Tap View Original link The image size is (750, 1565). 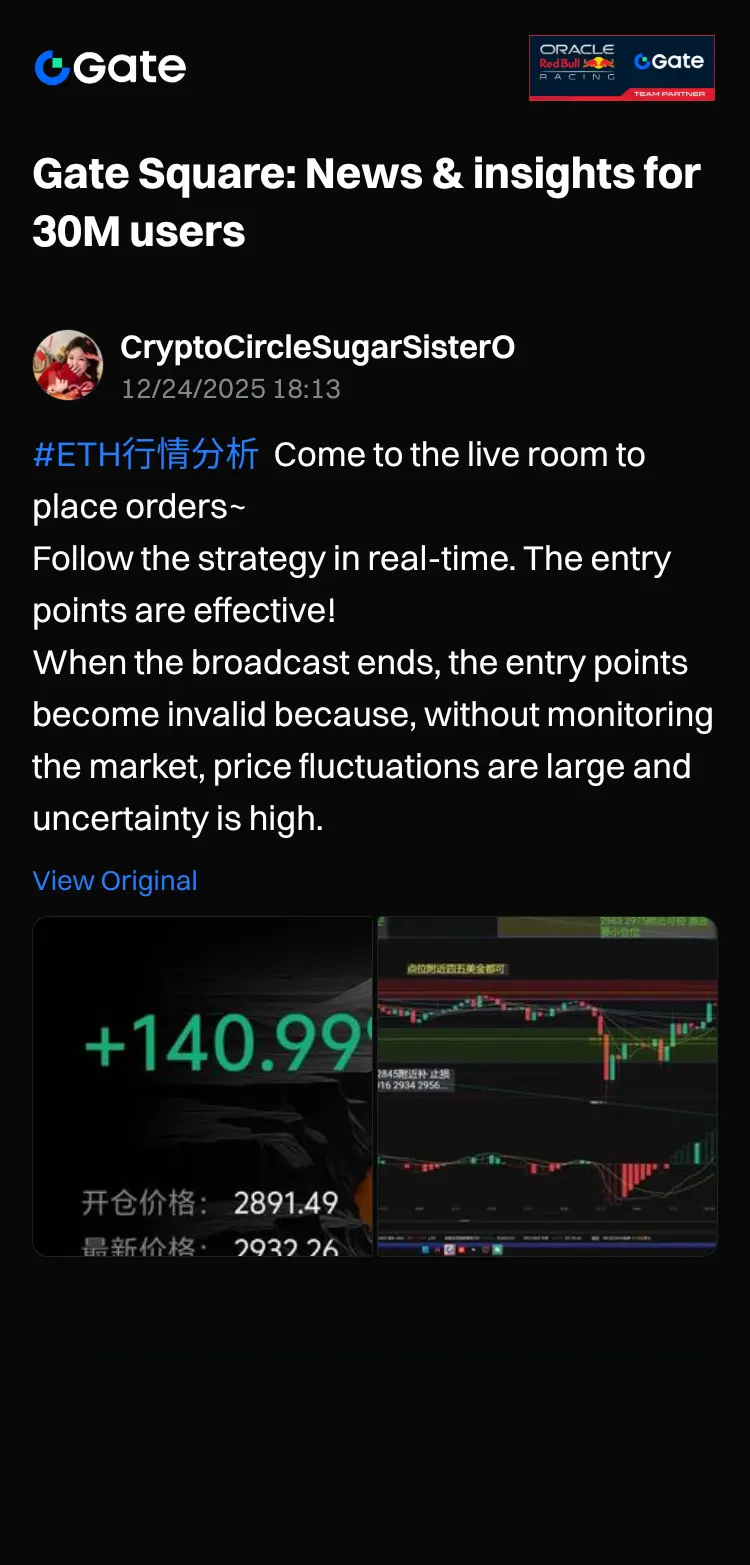pos(115,881)
